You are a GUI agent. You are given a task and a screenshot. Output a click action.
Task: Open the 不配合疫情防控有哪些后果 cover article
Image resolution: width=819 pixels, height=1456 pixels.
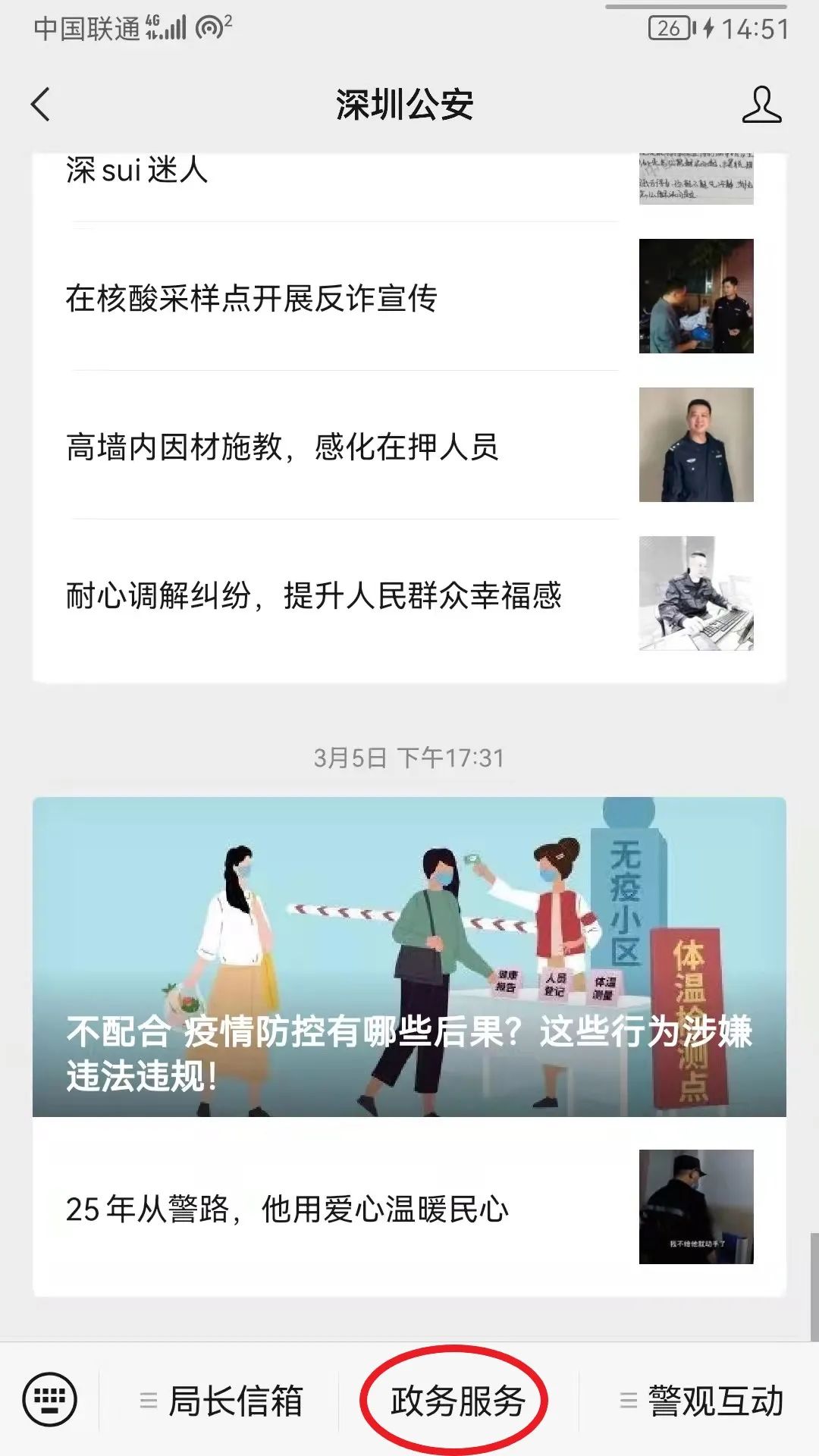(x=409, y=957)
